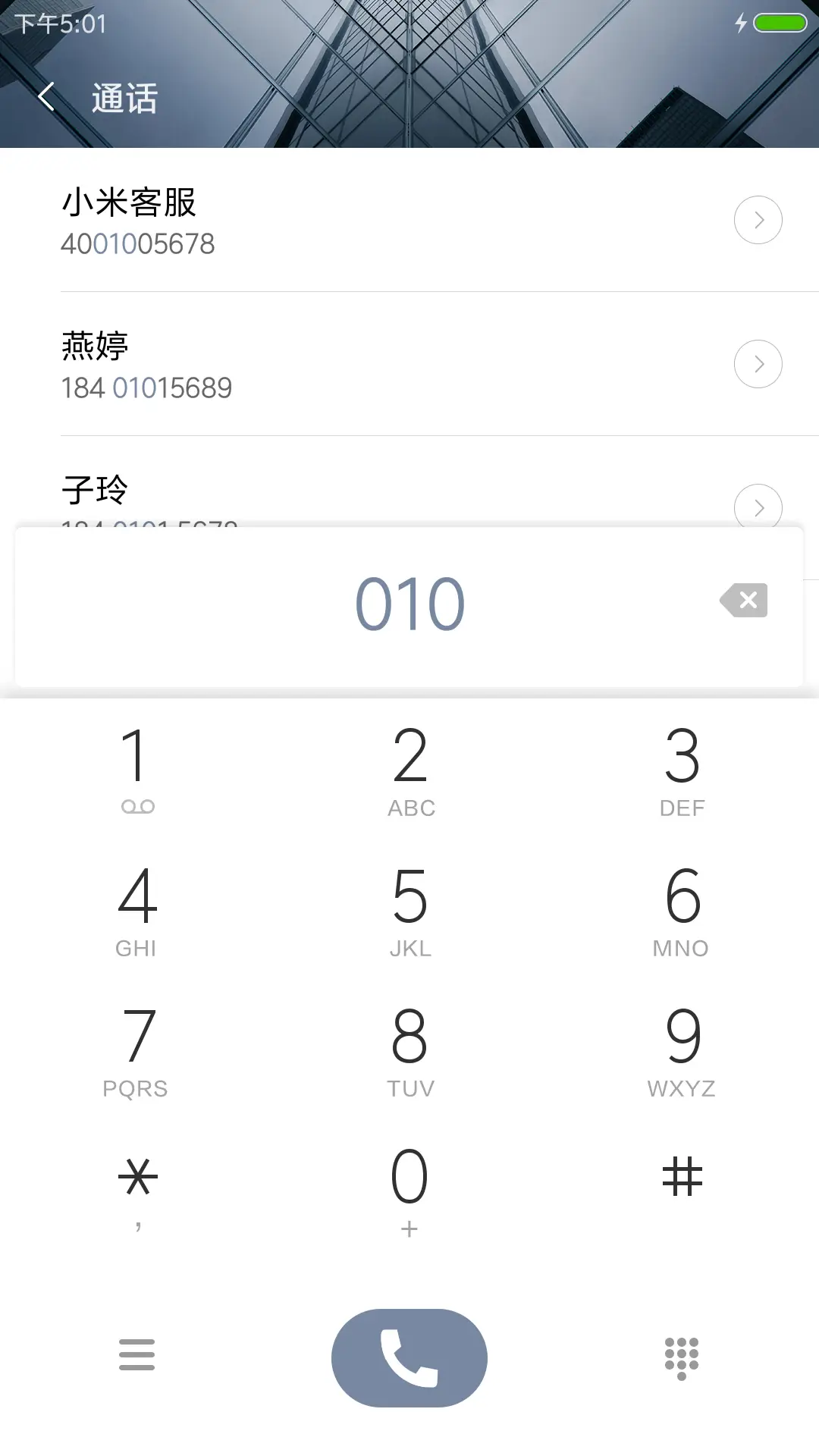
Task: Tap the green call button to dial 010
Action: coord(409,1358)
